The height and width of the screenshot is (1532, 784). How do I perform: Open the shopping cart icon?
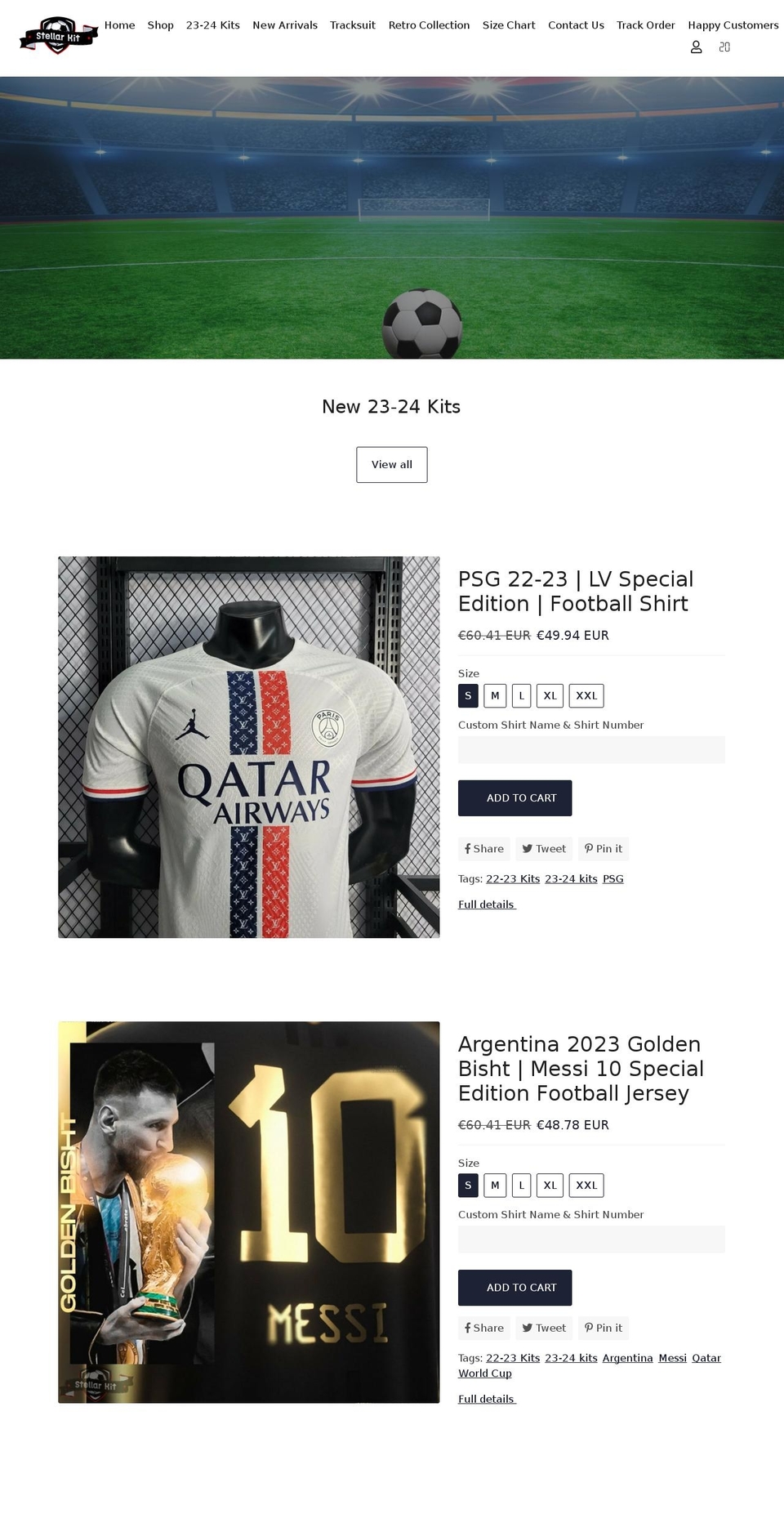pyautogui.click(x=724, y=47)
